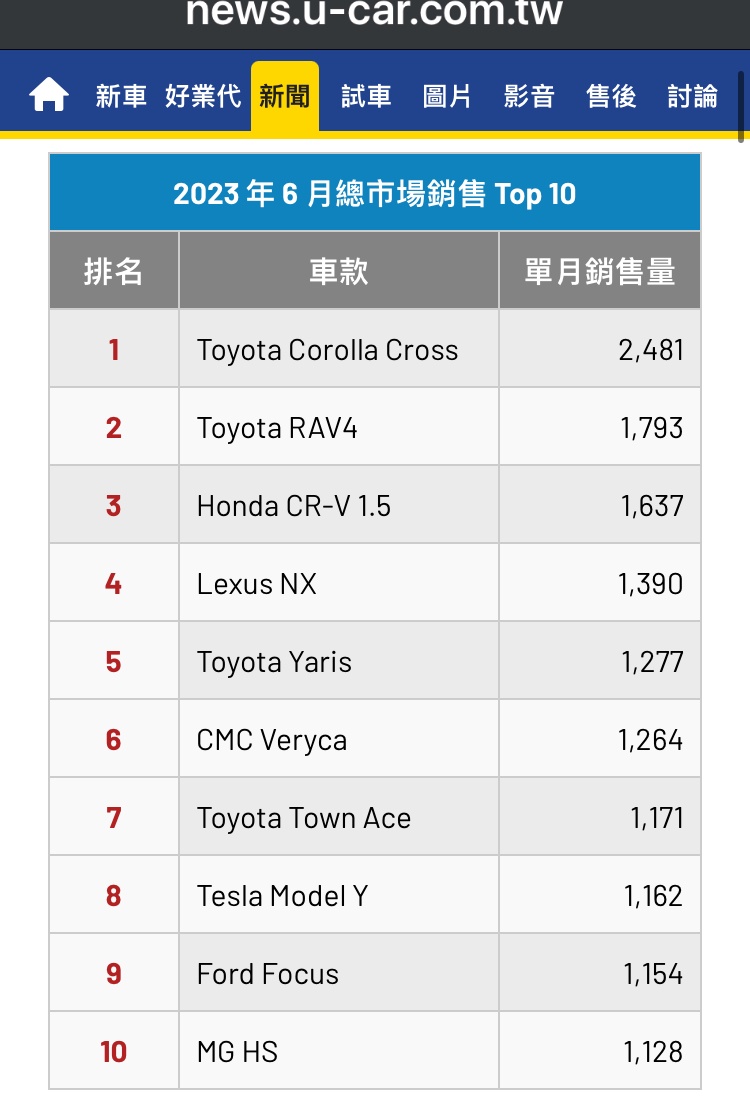Open the 試車 section
The height and width of the screenshot is (1107, 750).
[366, 96]
